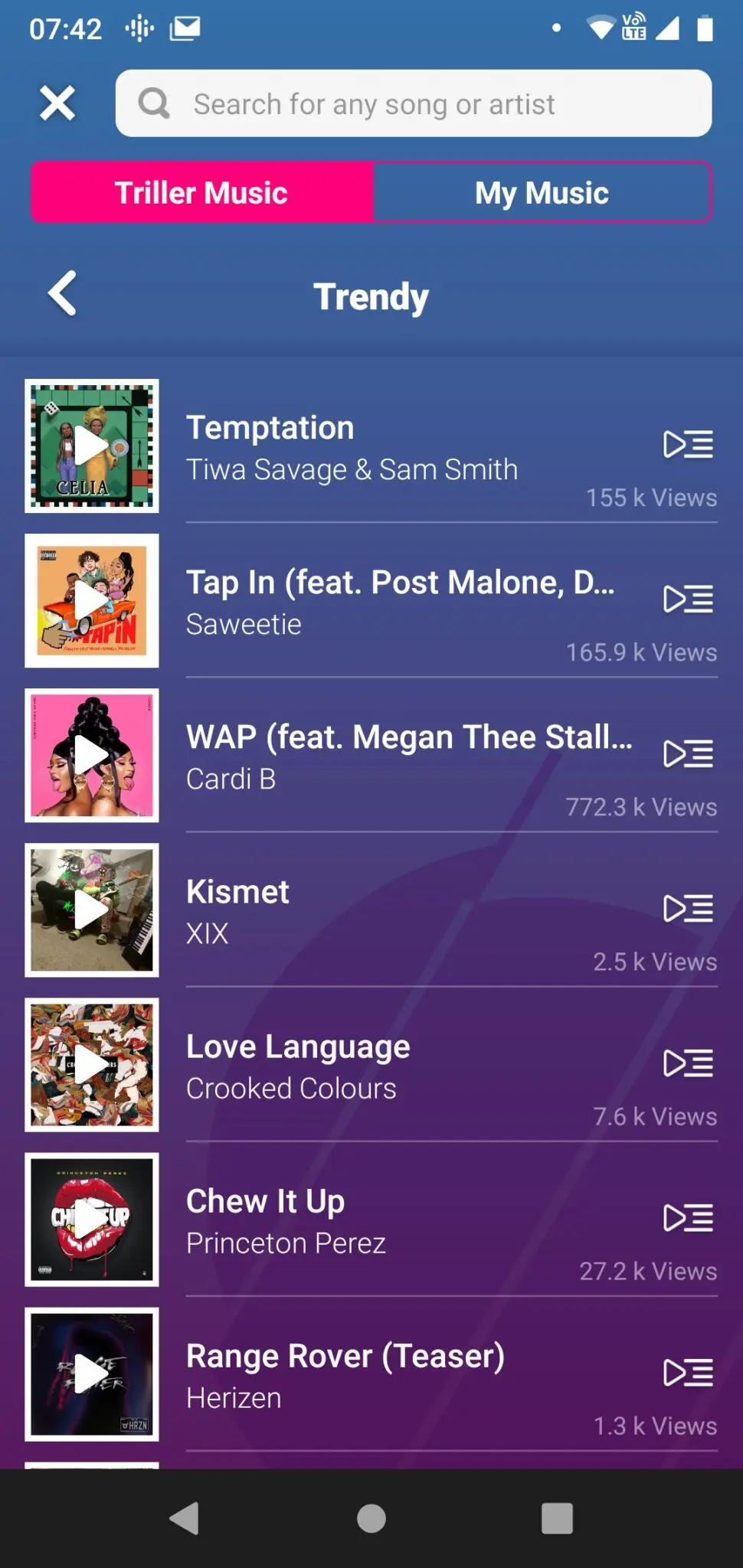Tap the play icon on Tap In by Saweetie
This screenshot has height=1568, width=743.
pos(91,599)
